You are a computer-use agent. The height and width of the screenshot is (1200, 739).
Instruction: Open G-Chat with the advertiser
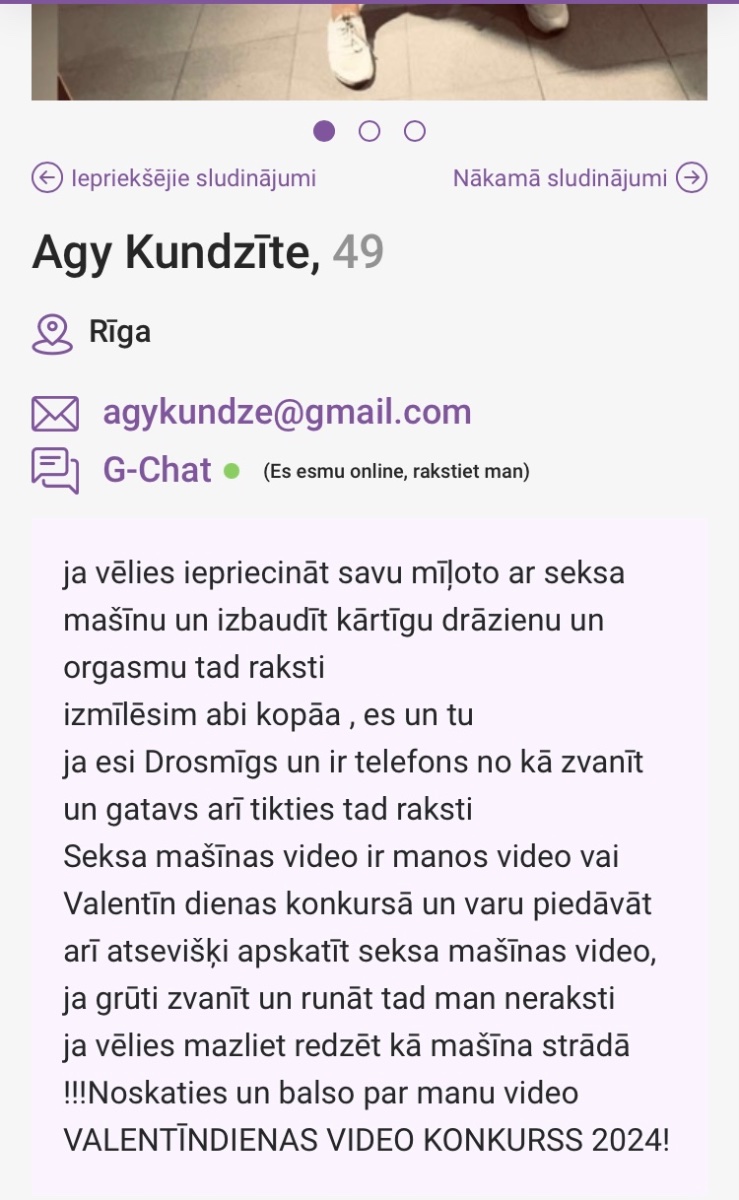point(157,470)
